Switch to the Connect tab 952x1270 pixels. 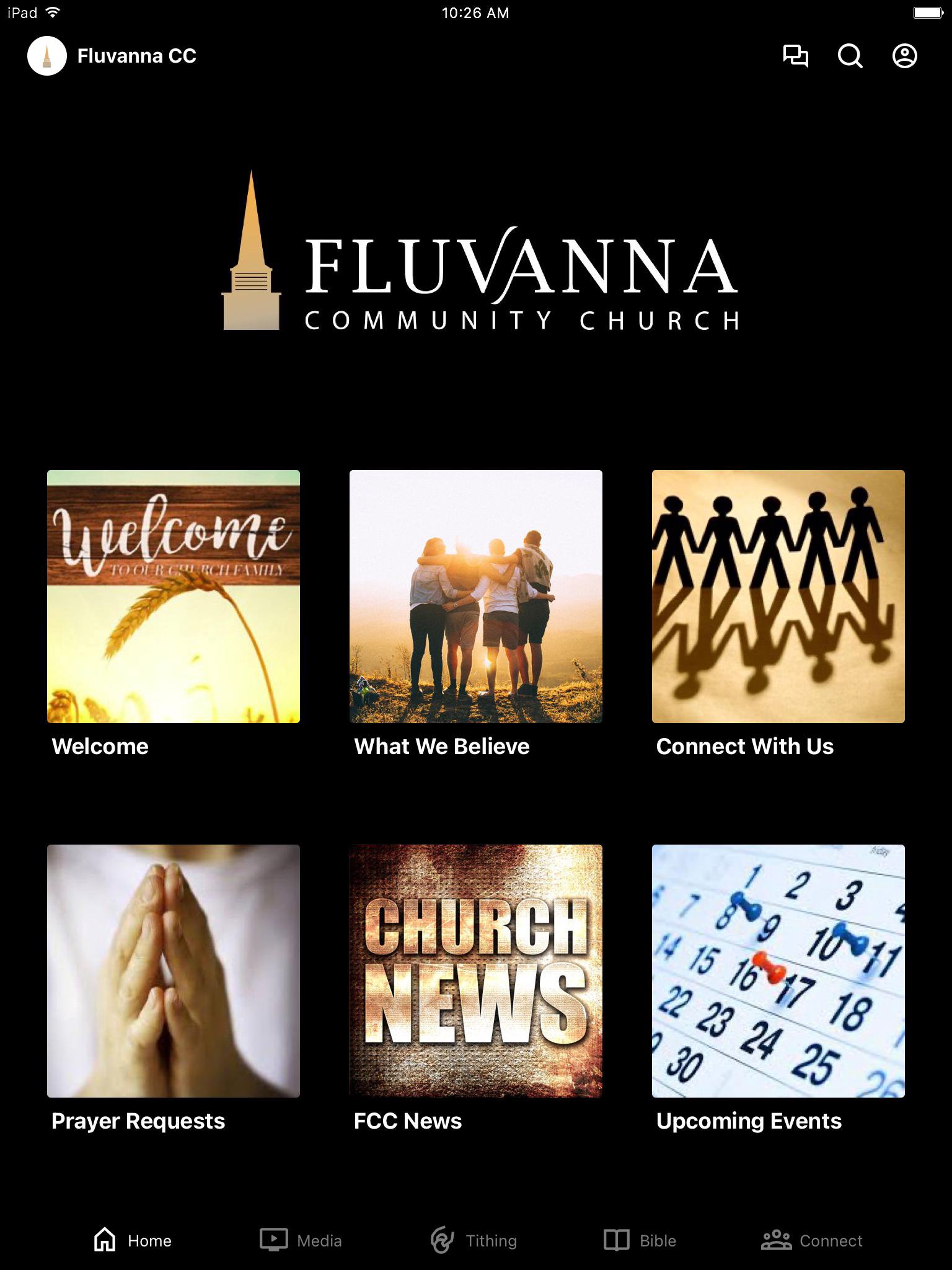click(812, 1240)
